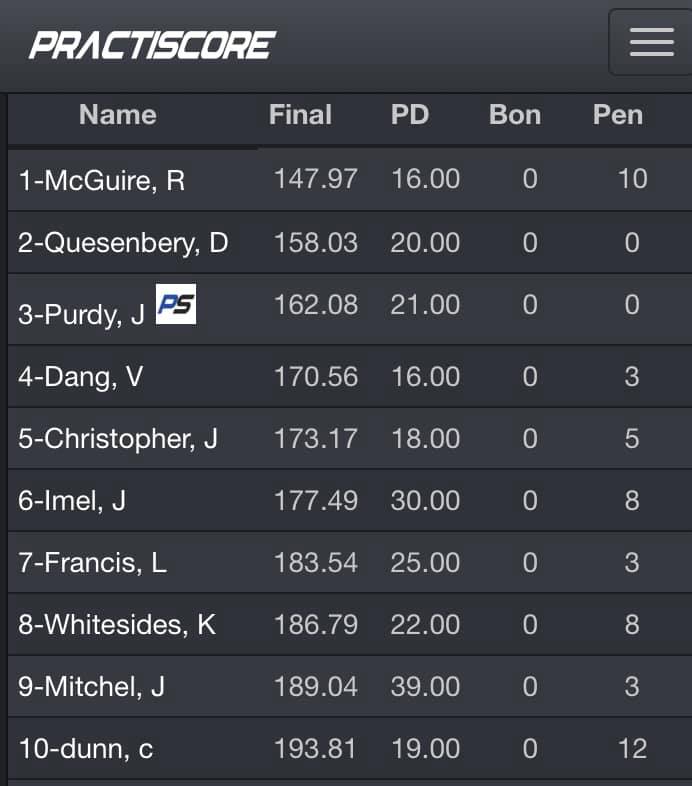The height and width of the screenshot is (786, 692).
Task: Open 7-Francis, L score breakdown
Action: pos(92,563)
